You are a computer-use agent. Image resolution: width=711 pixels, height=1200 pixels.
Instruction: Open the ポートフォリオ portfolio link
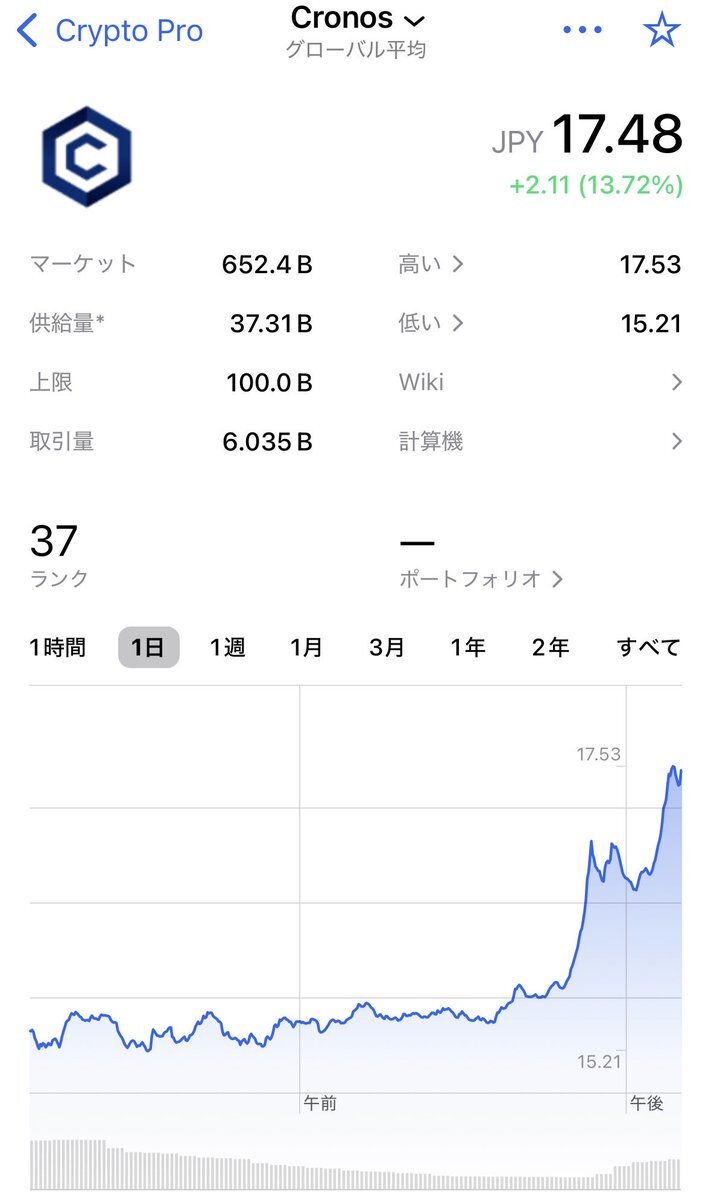[481, 578]
